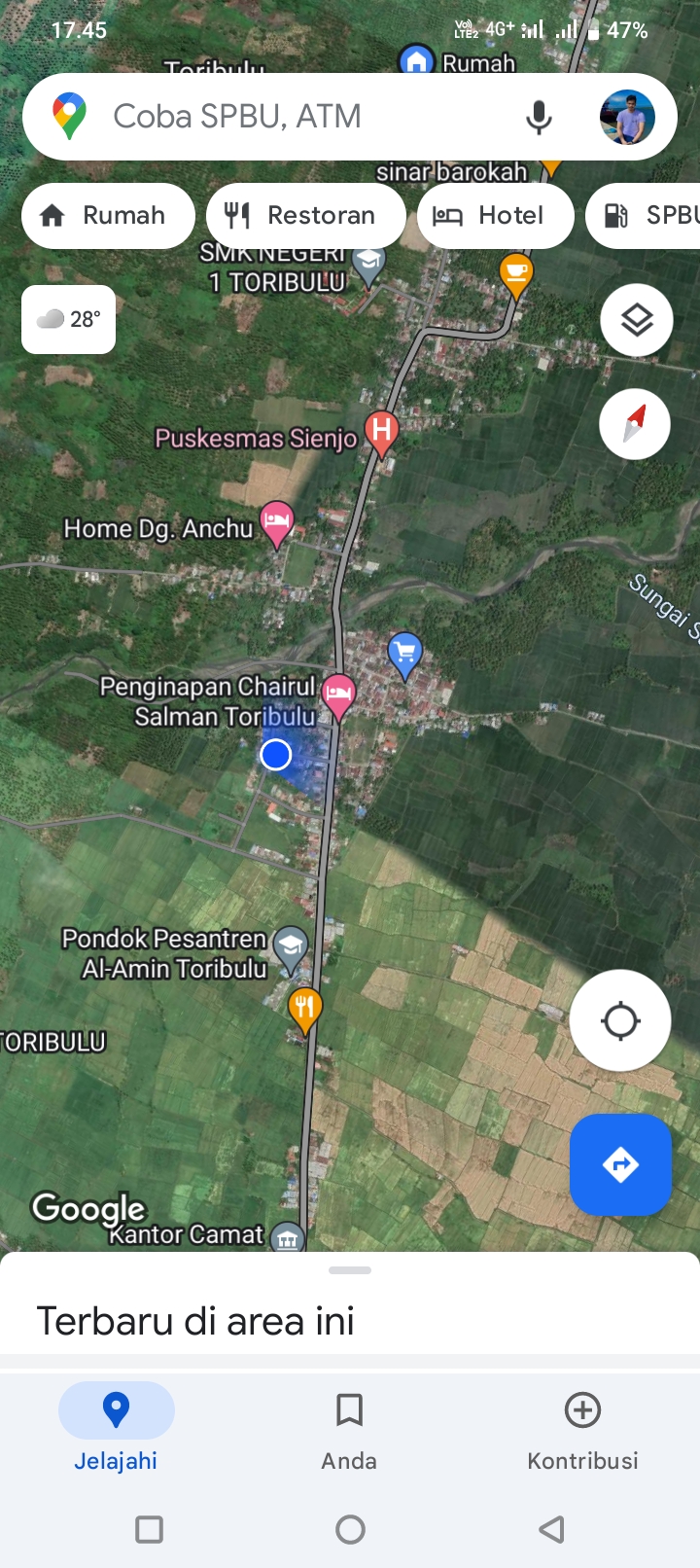Select the Home Dg. Anchu map pin

pos(277,522)
